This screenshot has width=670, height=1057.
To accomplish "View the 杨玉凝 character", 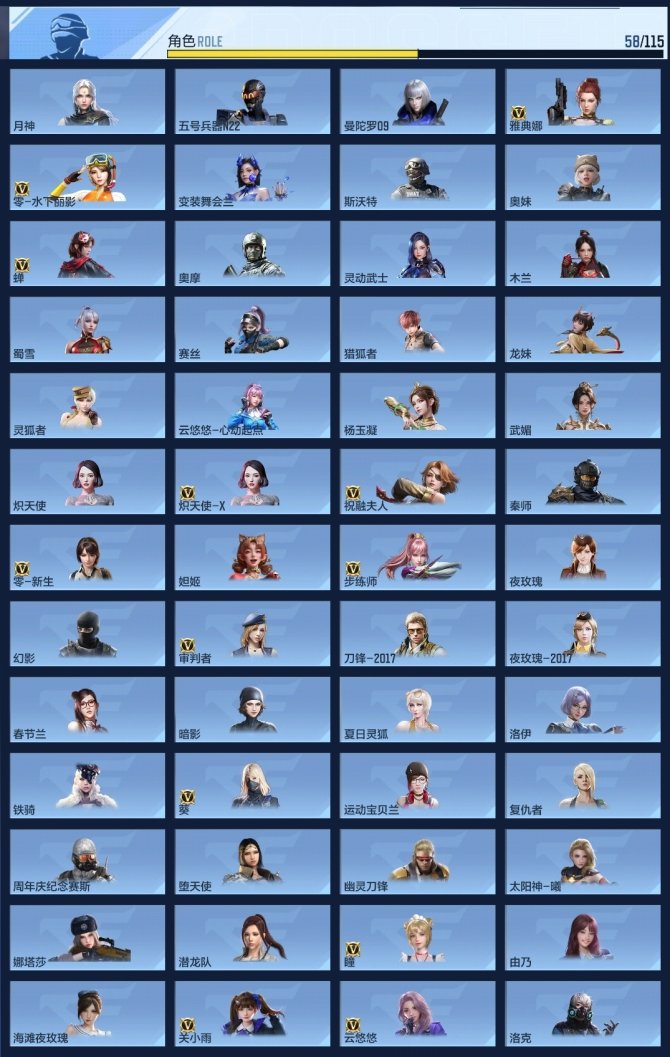I will (417, 406).
